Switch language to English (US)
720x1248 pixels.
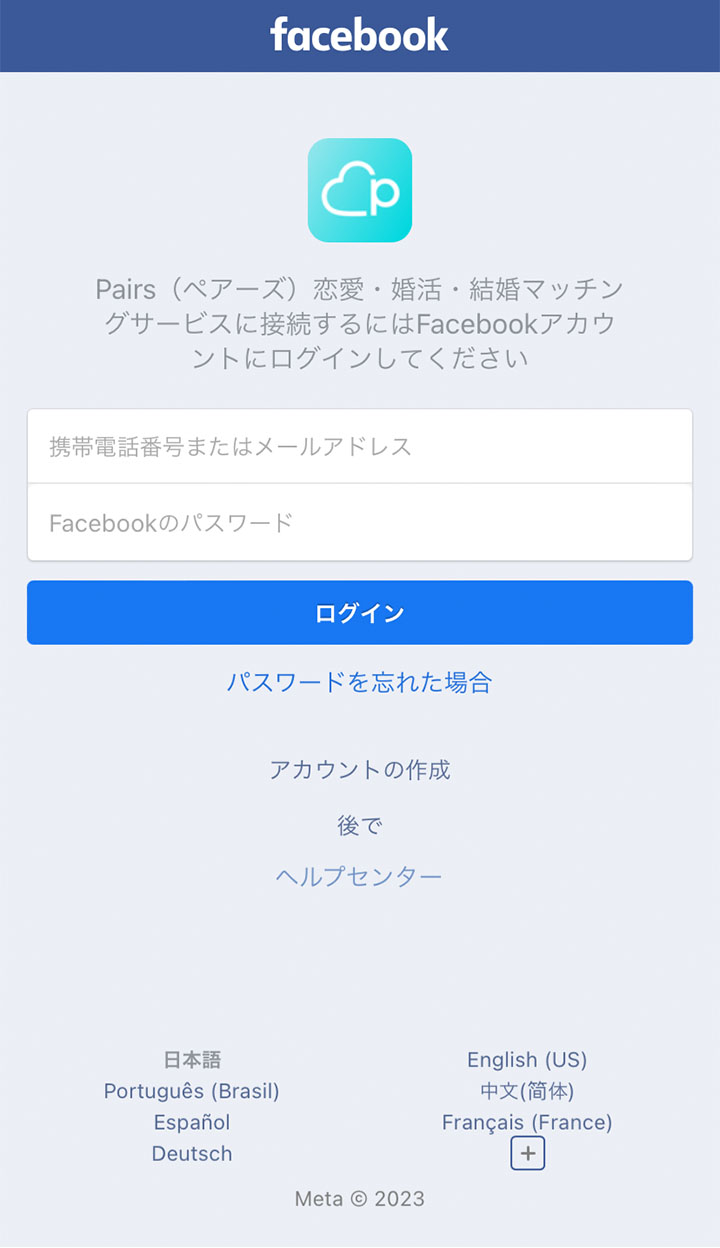pyautogui.click(x=527, y=1060)
